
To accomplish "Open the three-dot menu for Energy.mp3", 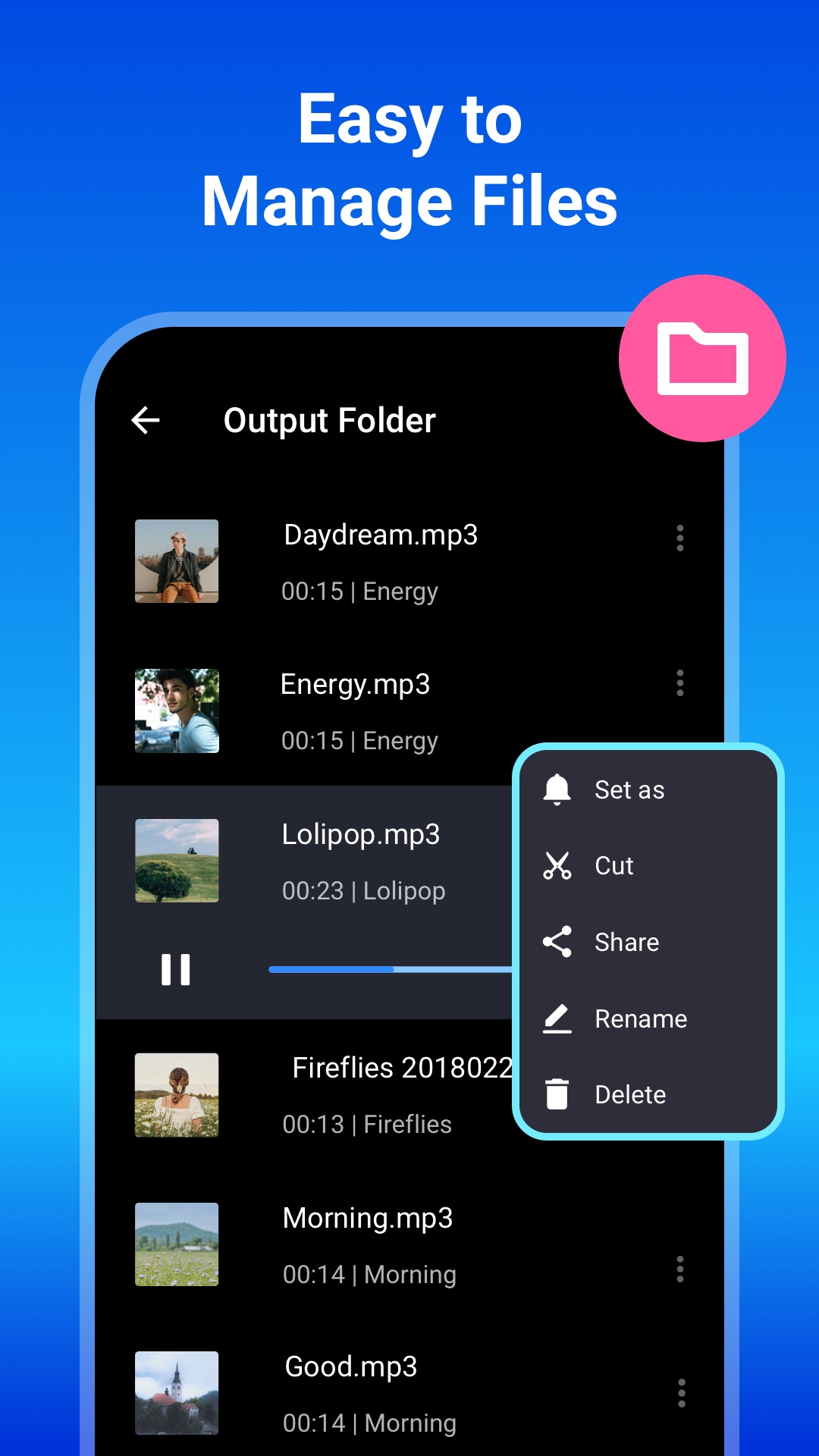I will (x=680, y=685).
